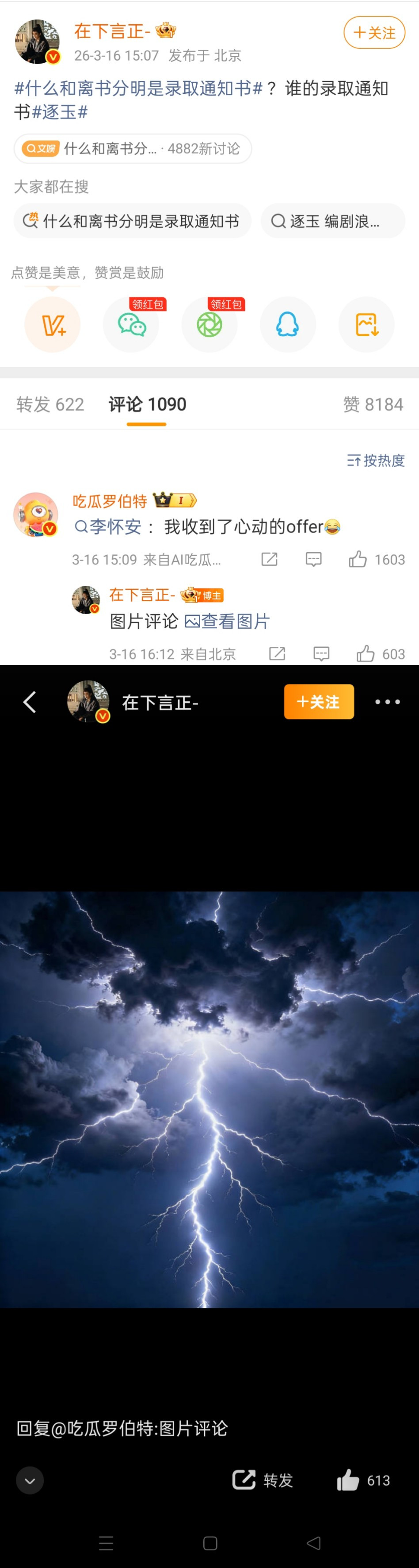Image resolution: width=419 pixels, height=1568 pixels.
Task: Change comment sorting via 按热度
Action: pos(376,461)
